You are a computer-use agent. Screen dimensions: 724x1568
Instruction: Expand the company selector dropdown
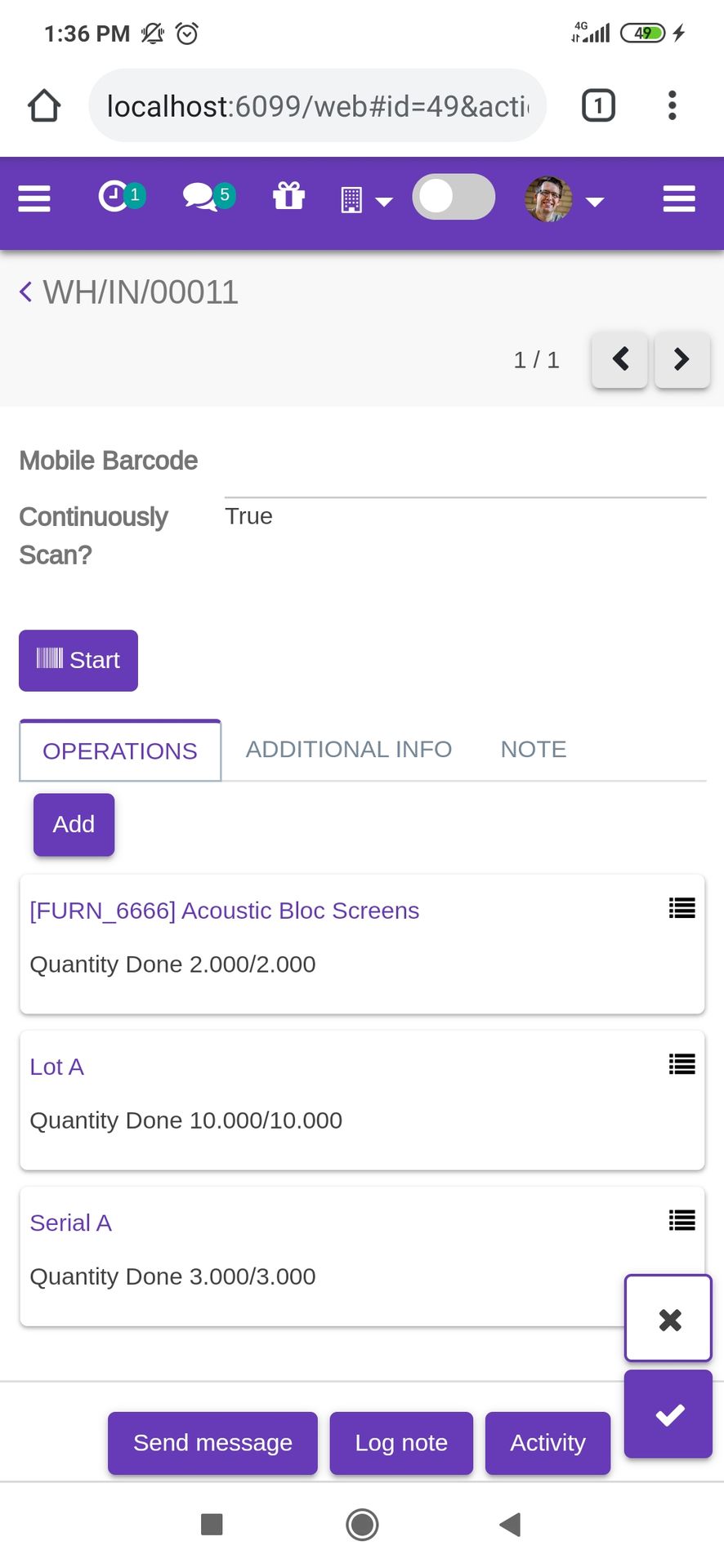point(367,200)
